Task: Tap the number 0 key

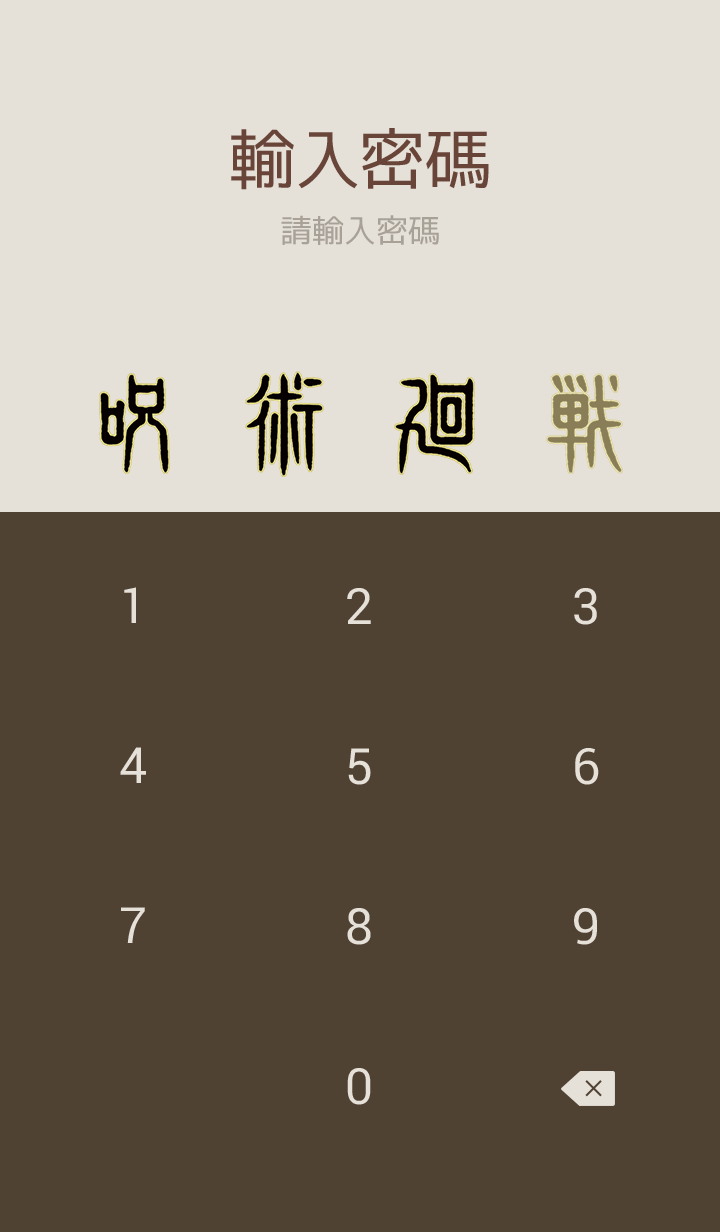Action: click(359, 1087)
